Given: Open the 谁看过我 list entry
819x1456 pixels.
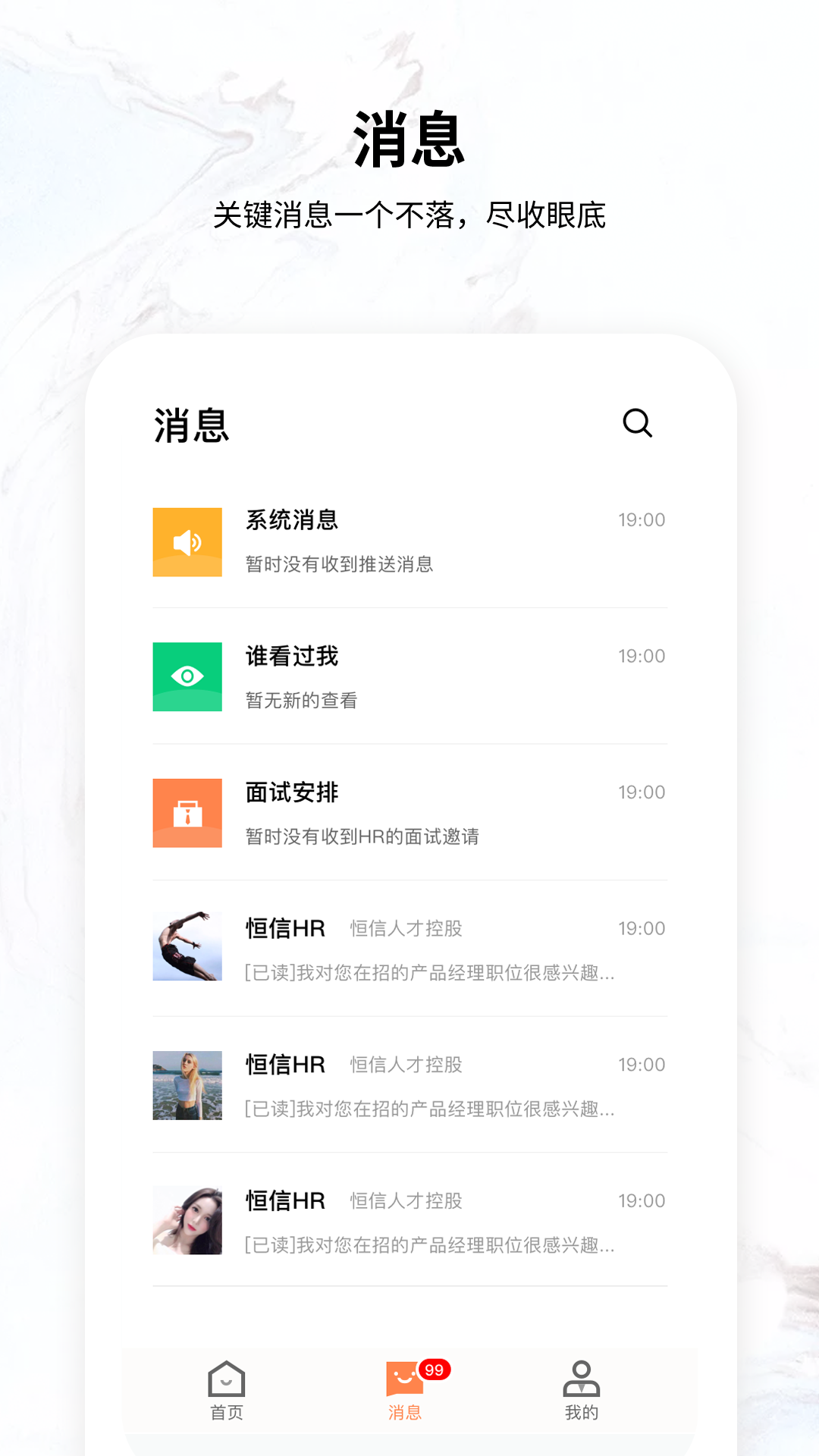Looking at the screenshot, I should pos(409,677).
